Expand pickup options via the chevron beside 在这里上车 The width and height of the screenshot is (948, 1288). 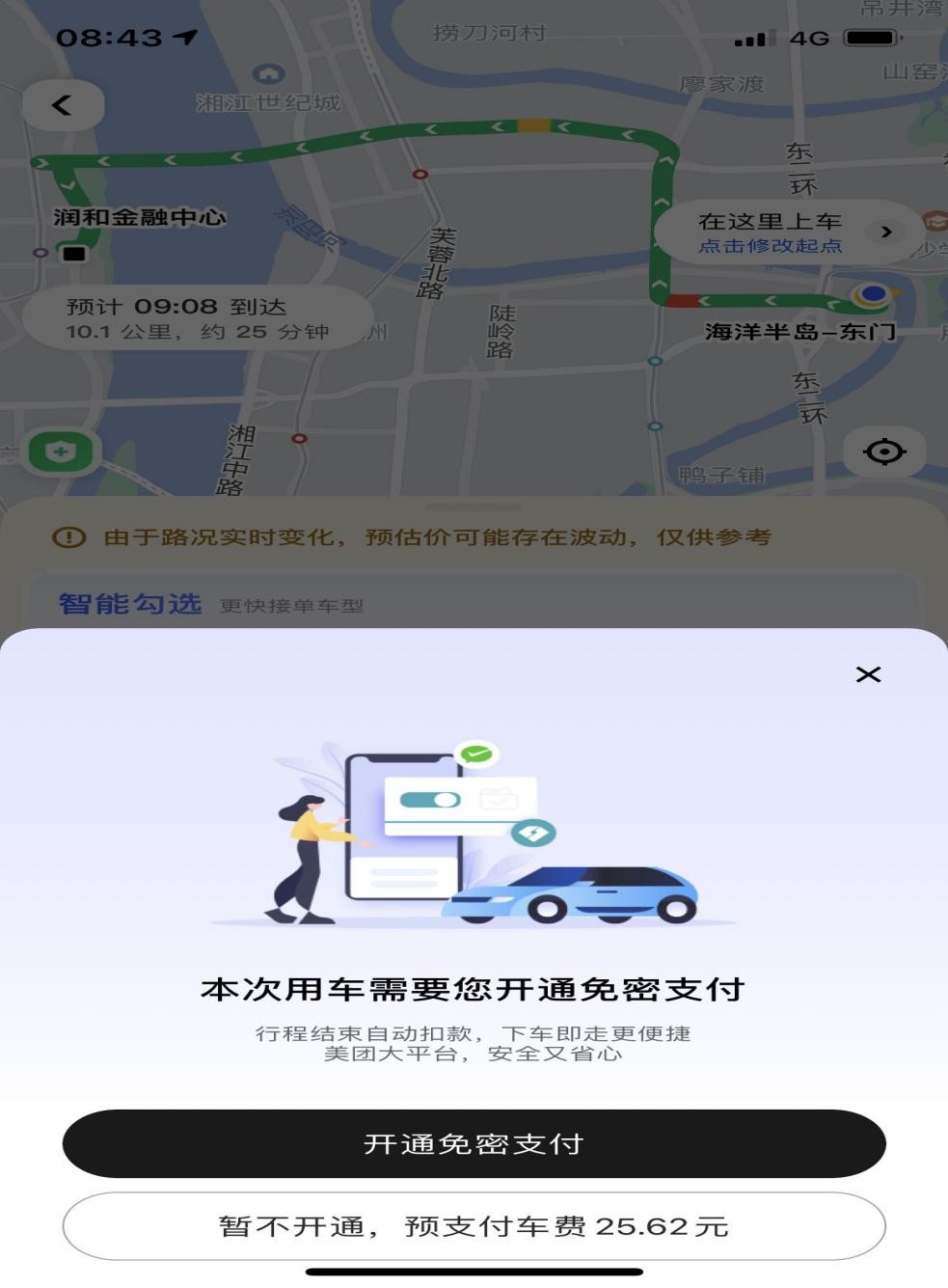[x=884, y=232]
